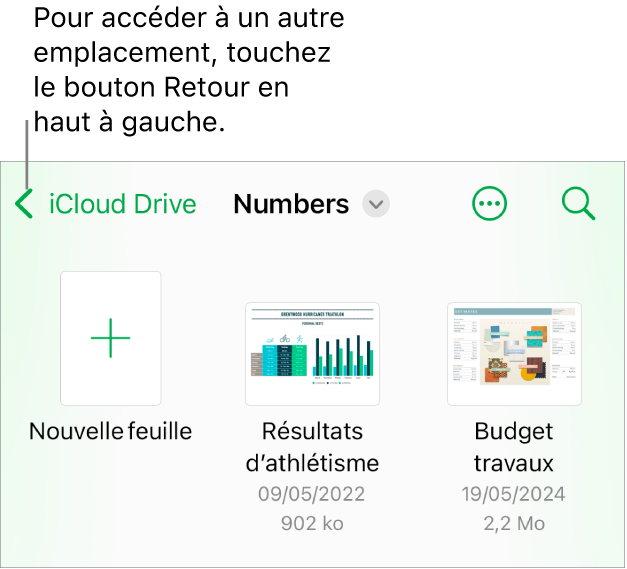Open the more options menu
The image size is (627, 569).
[489, 205]
